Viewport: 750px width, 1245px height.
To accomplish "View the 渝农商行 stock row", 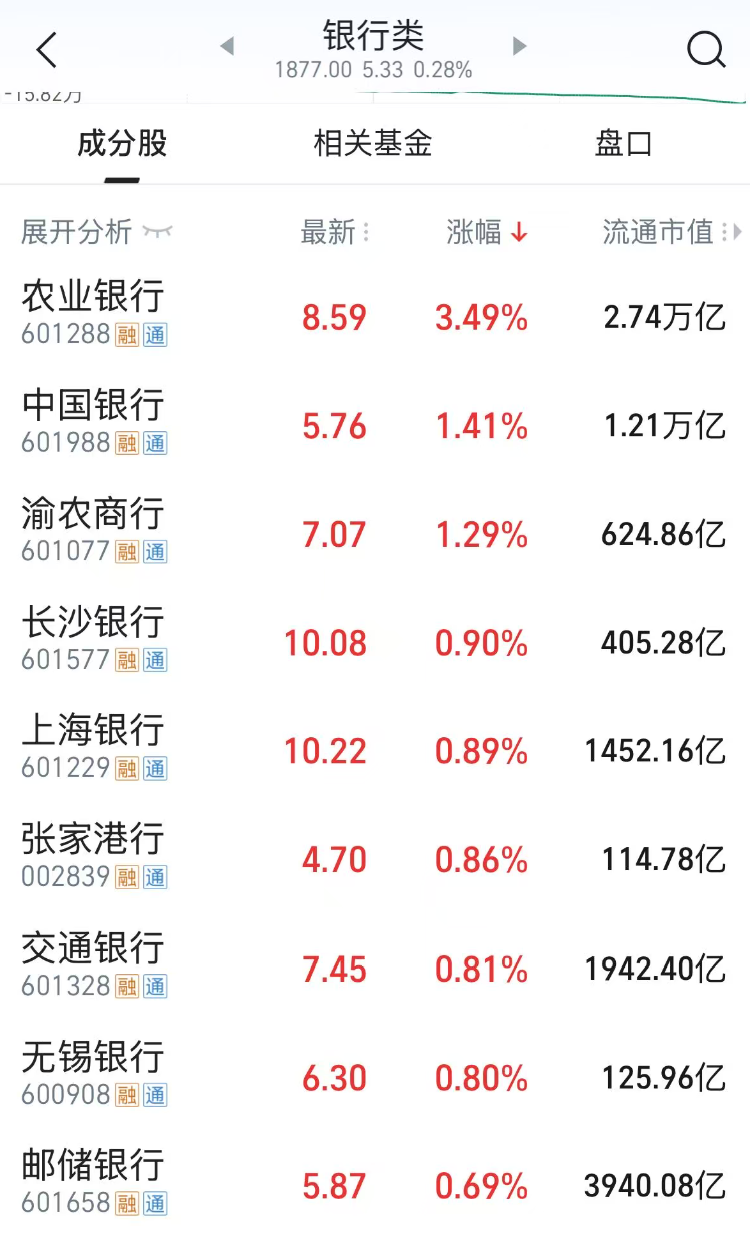I will click(x=93, y=514).
